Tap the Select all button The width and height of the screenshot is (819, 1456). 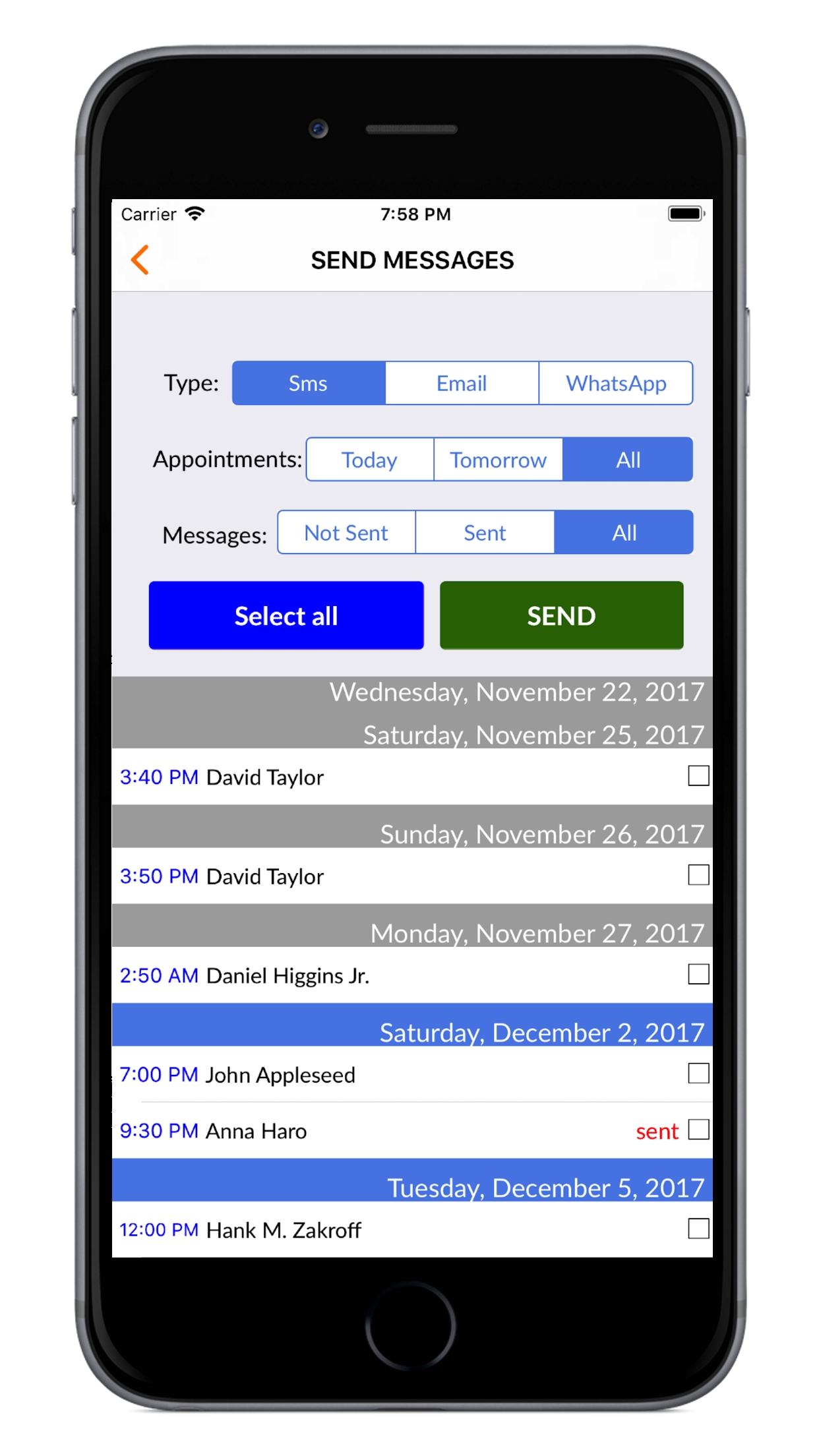click(x=286, y=615)
